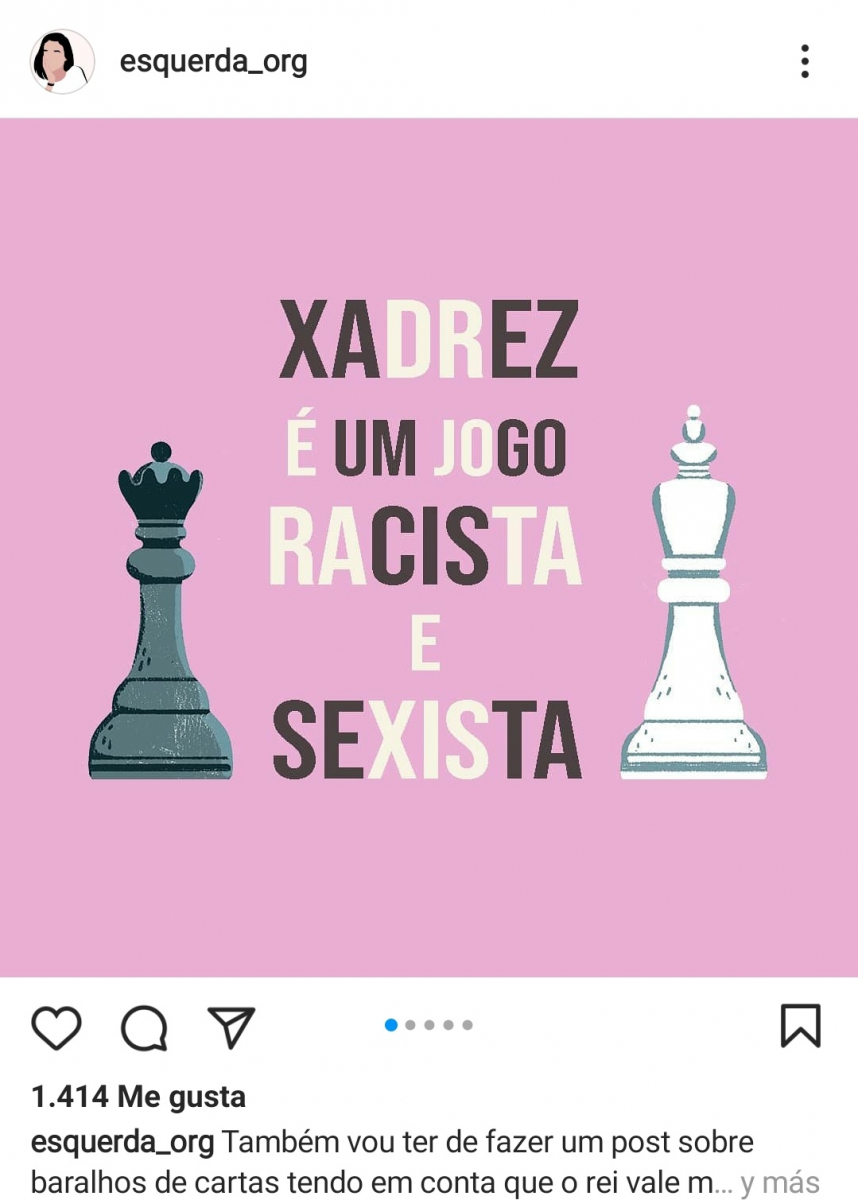Open esquerda_org profile picture
Viewport: 858px width, 1200px height.
coord(62,62)
